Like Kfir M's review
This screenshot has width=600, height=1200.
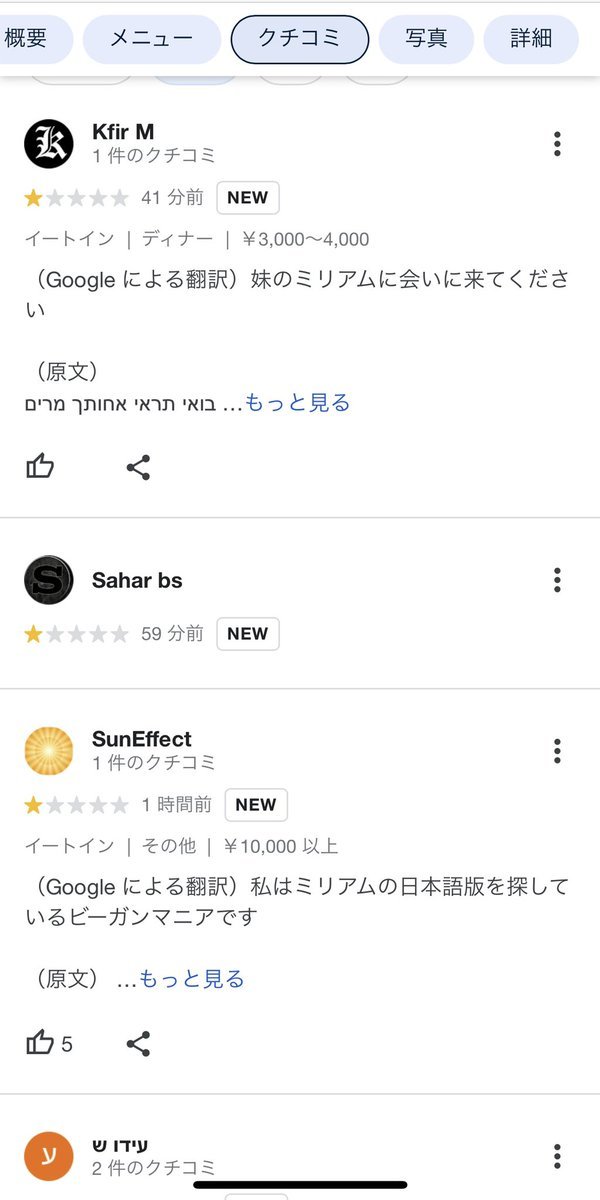40,466
